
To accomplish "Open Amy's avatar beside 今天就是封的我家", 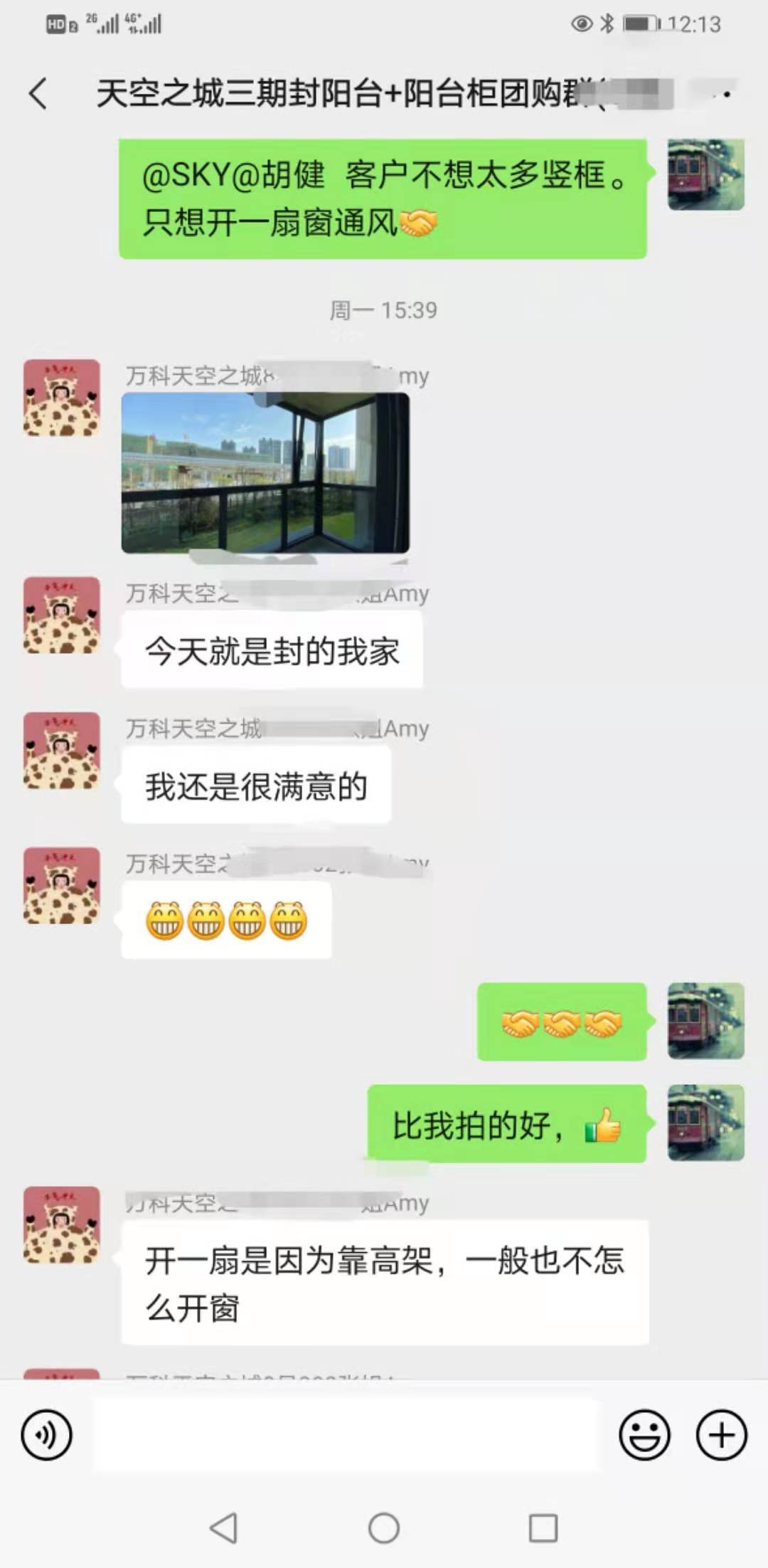I will click(62, 615).
